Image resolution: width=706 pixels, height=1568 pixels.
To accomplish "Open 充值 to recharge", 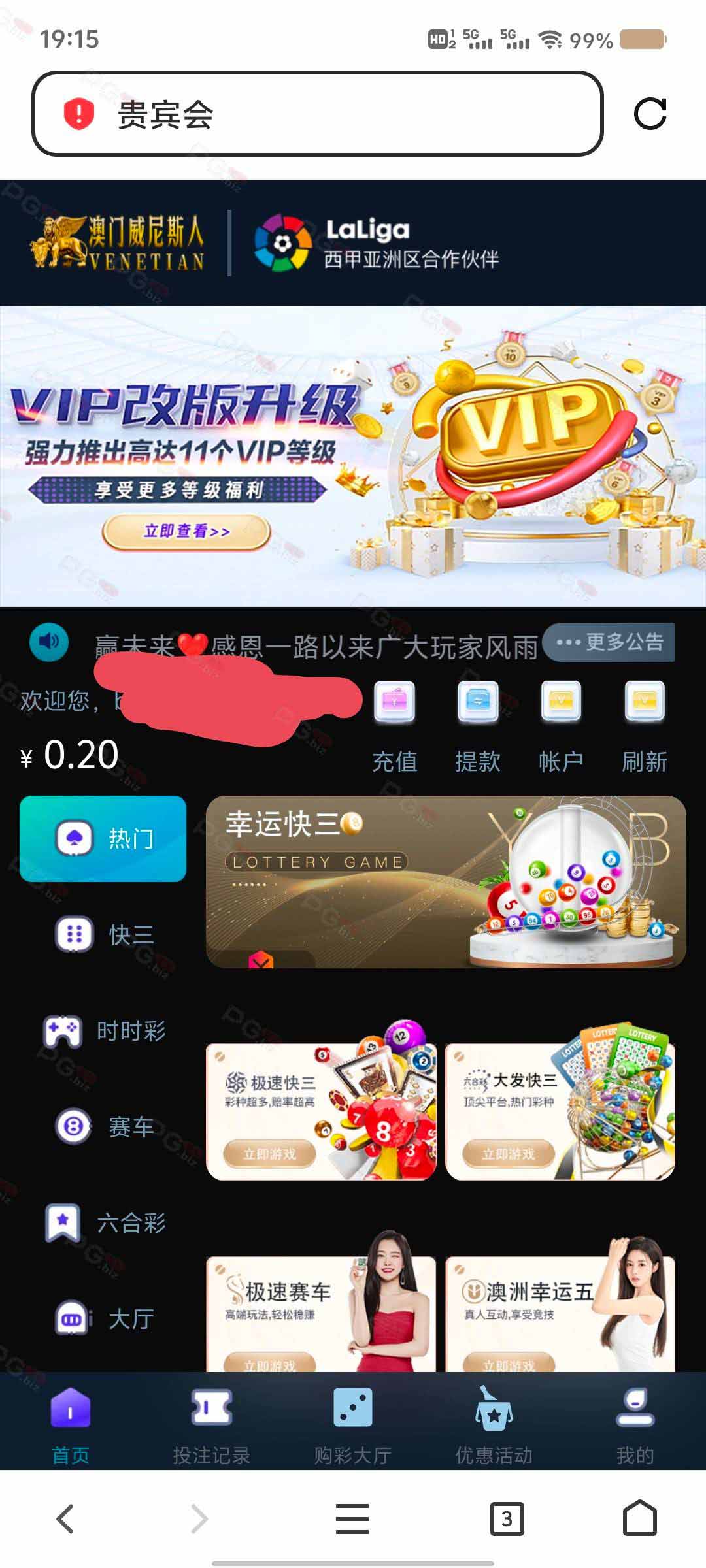I will pyautogui.click(x=394, y=727).
